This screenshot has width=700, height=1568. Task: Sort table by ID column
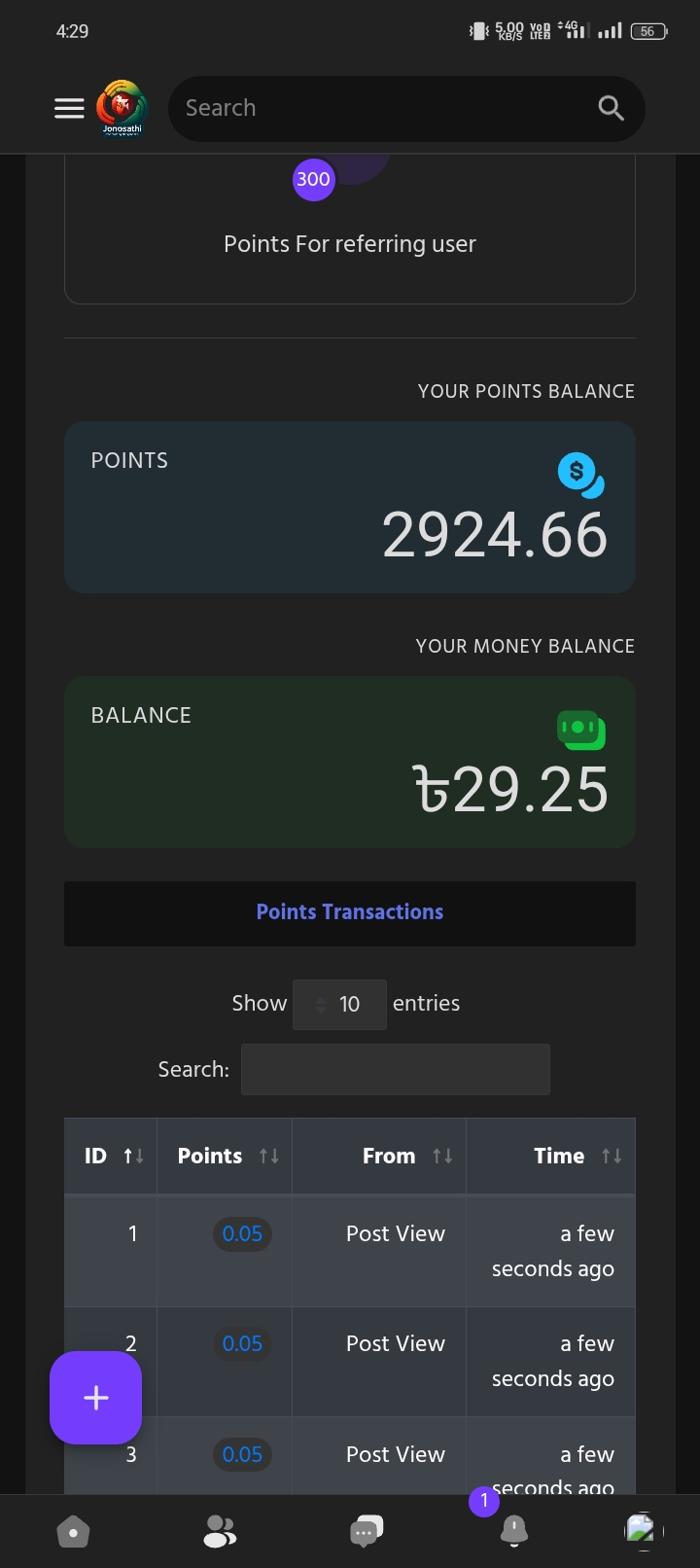pyautogui.click(x=111, y=1156)
